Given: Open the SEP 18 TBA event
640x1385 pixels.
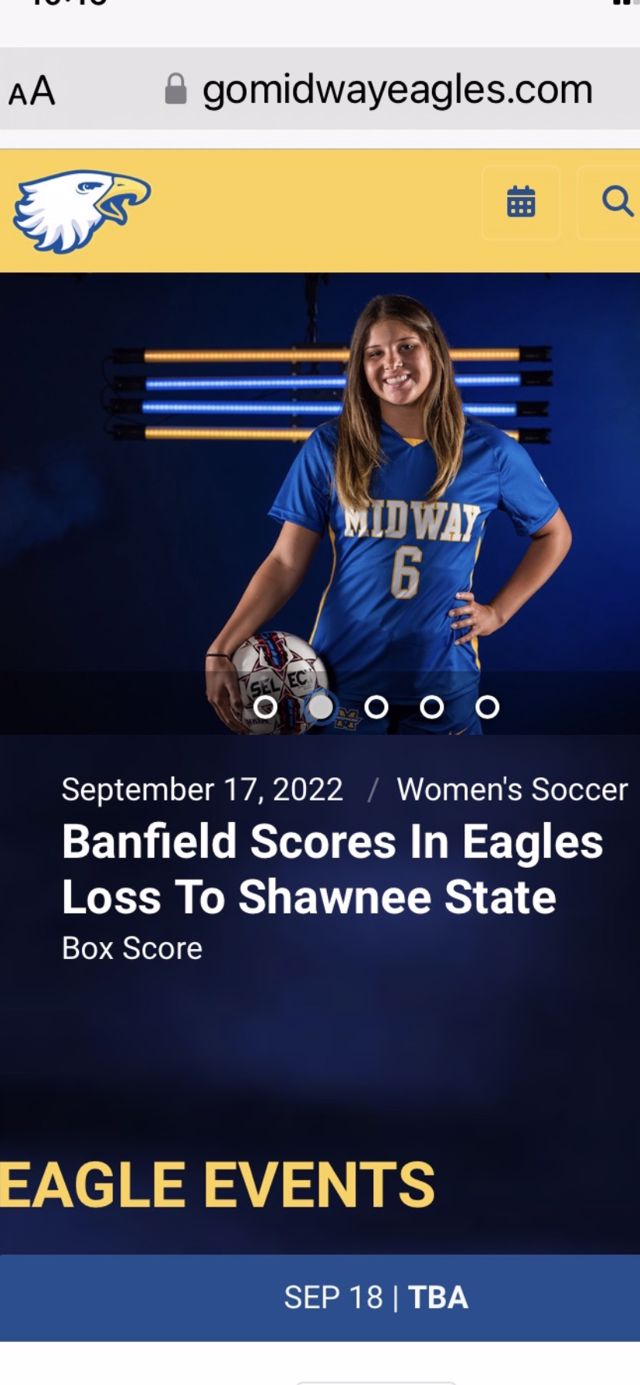Looking at the screenshot, I should (x=375, y=1298).
